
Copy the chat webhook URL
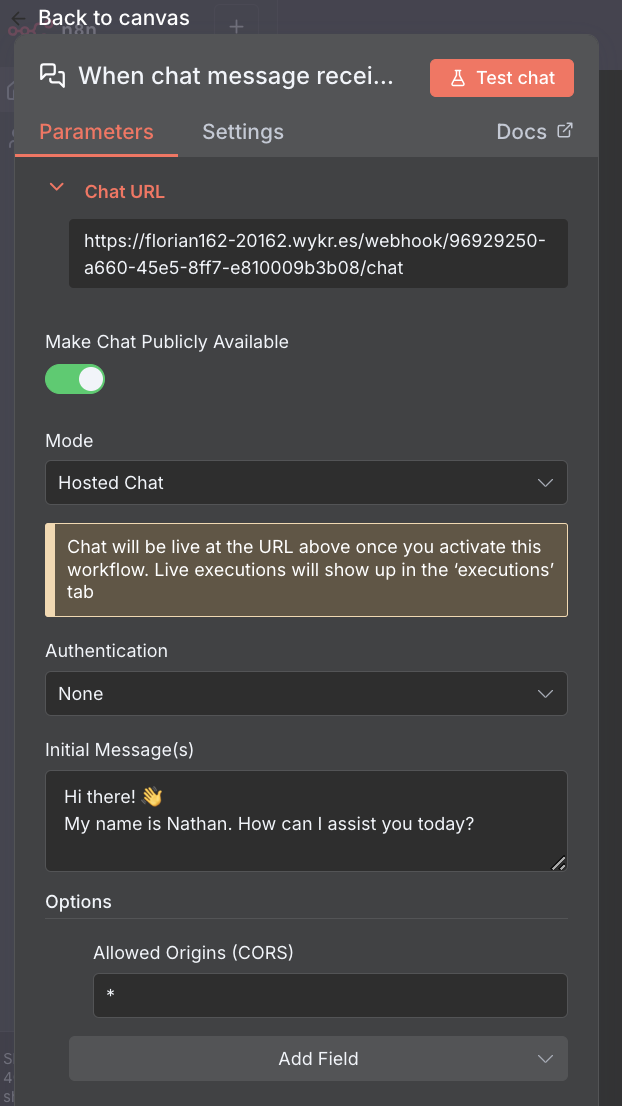pyautogui.click(x=318, y=254)
